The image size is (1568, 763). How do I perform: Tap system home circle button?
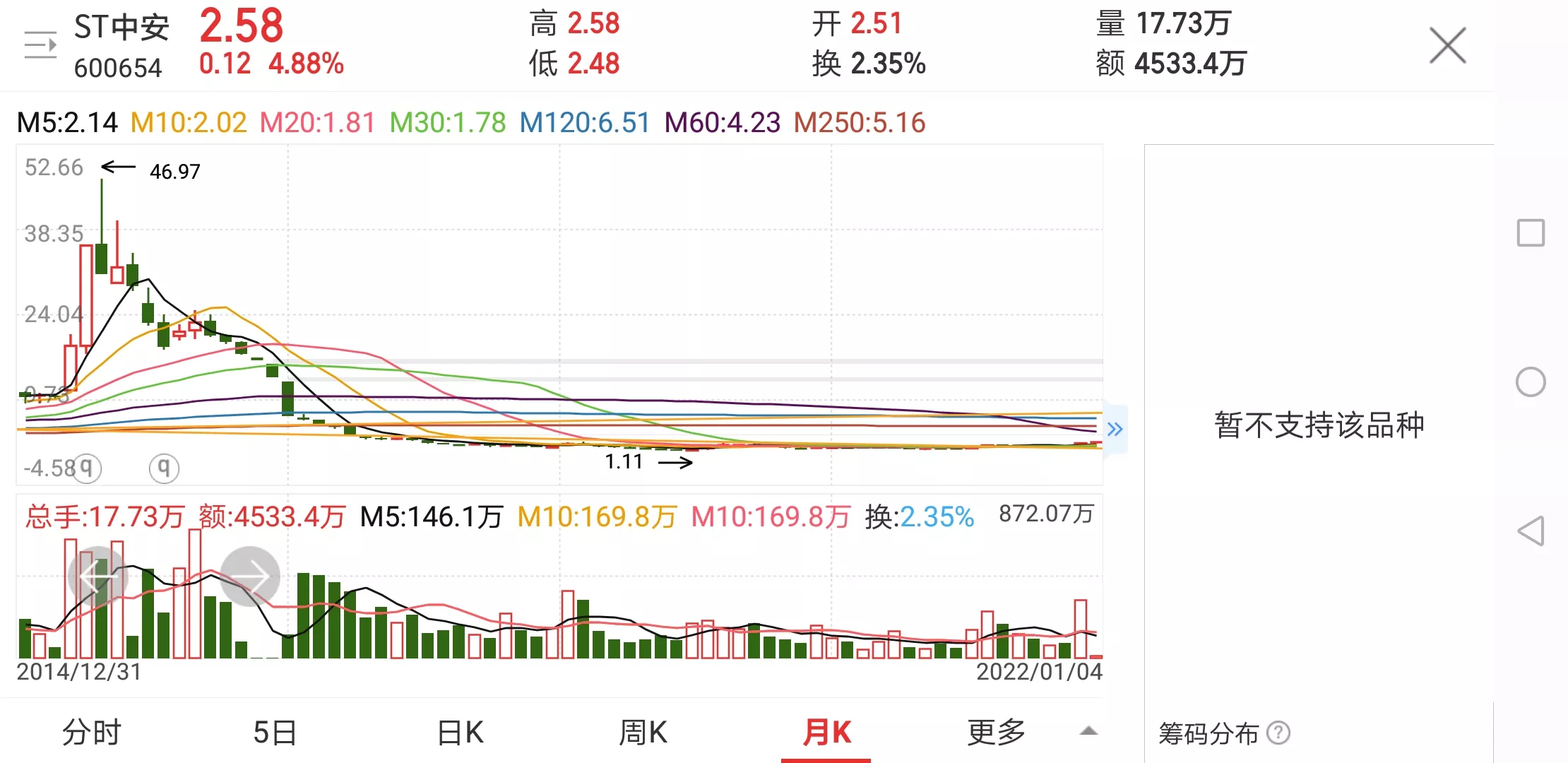pos(1531,382)
